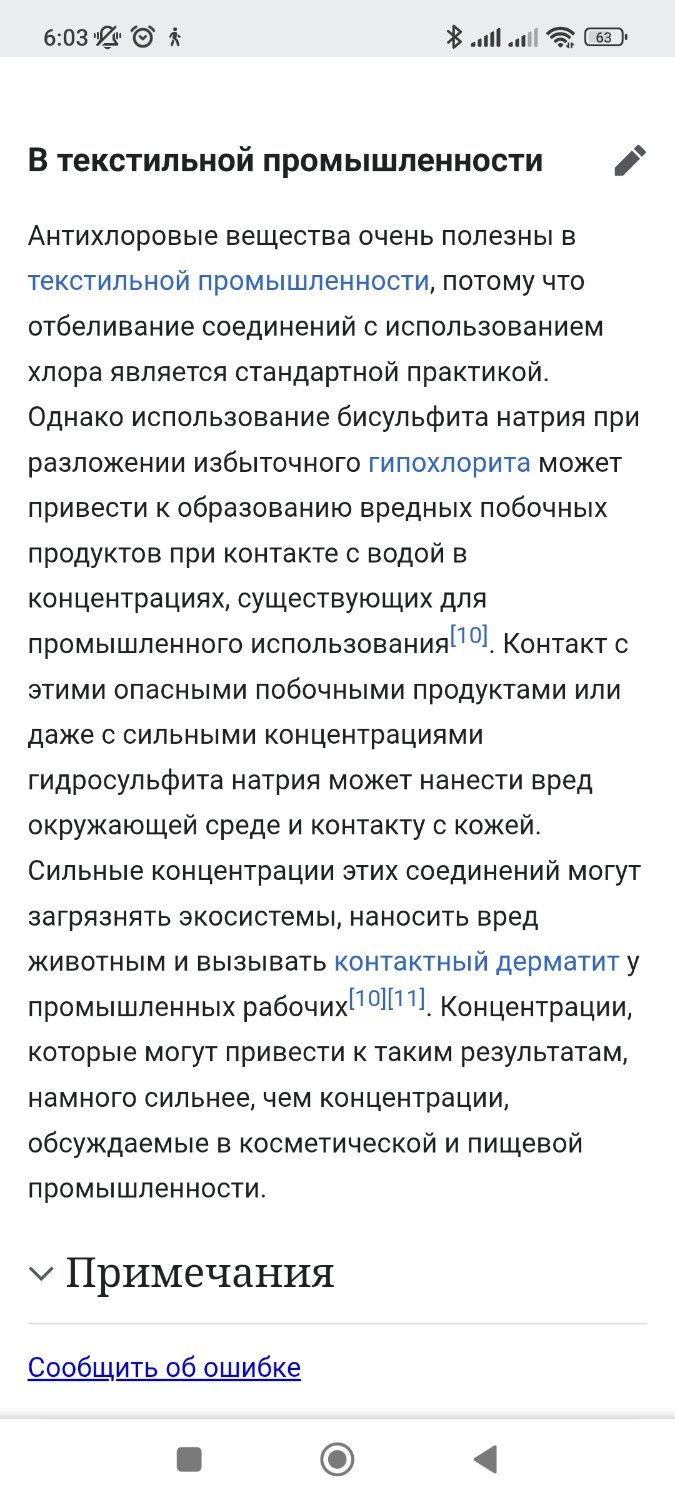Image resolution: width=675 pixels, height=1500 pixels.
Task: Edit the 'В текстильной промышленности' section
Action: coord(630,161)
